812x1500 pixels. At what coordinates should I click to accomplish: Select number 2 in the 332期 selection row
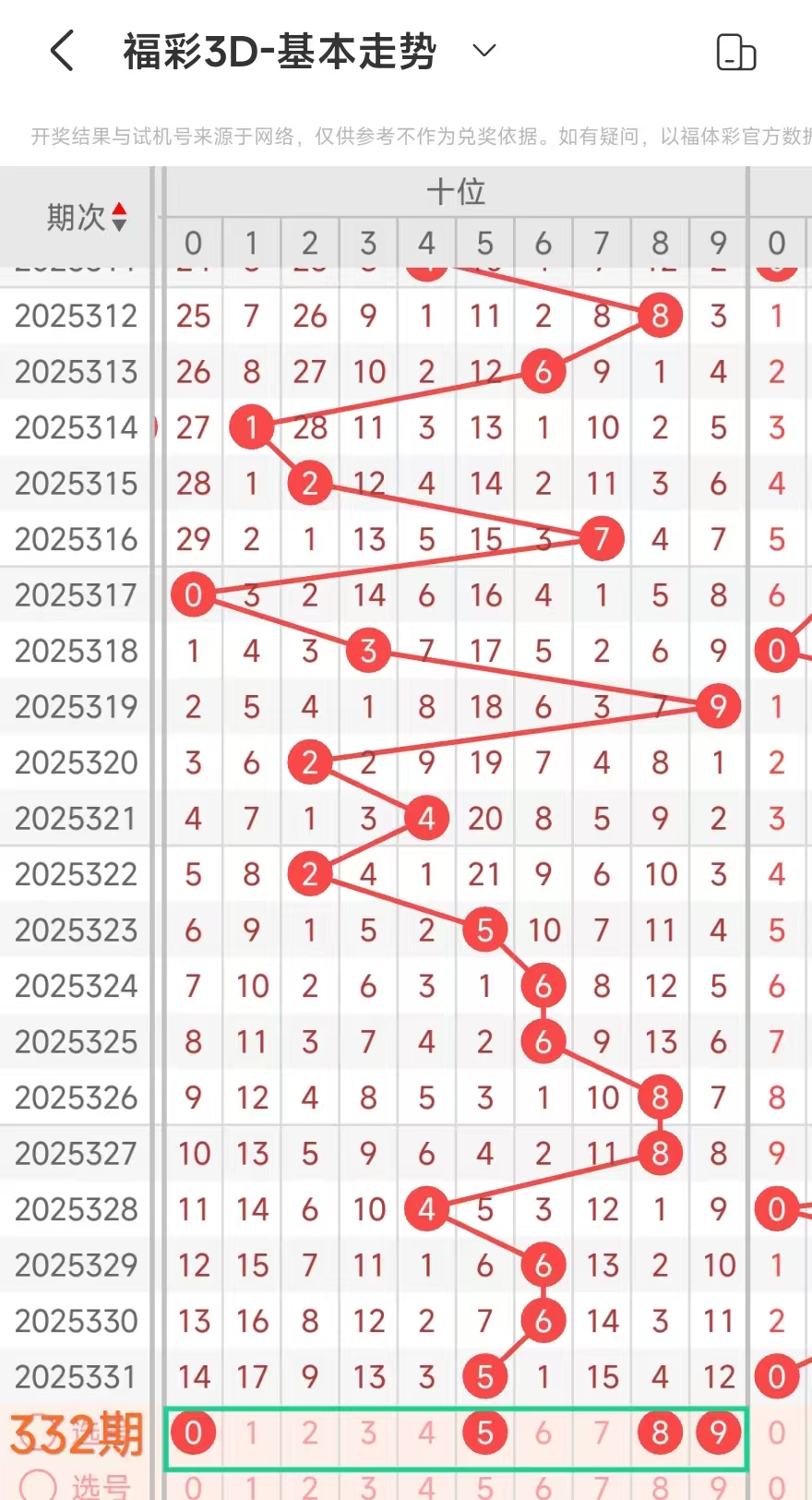click(310, 1433)
